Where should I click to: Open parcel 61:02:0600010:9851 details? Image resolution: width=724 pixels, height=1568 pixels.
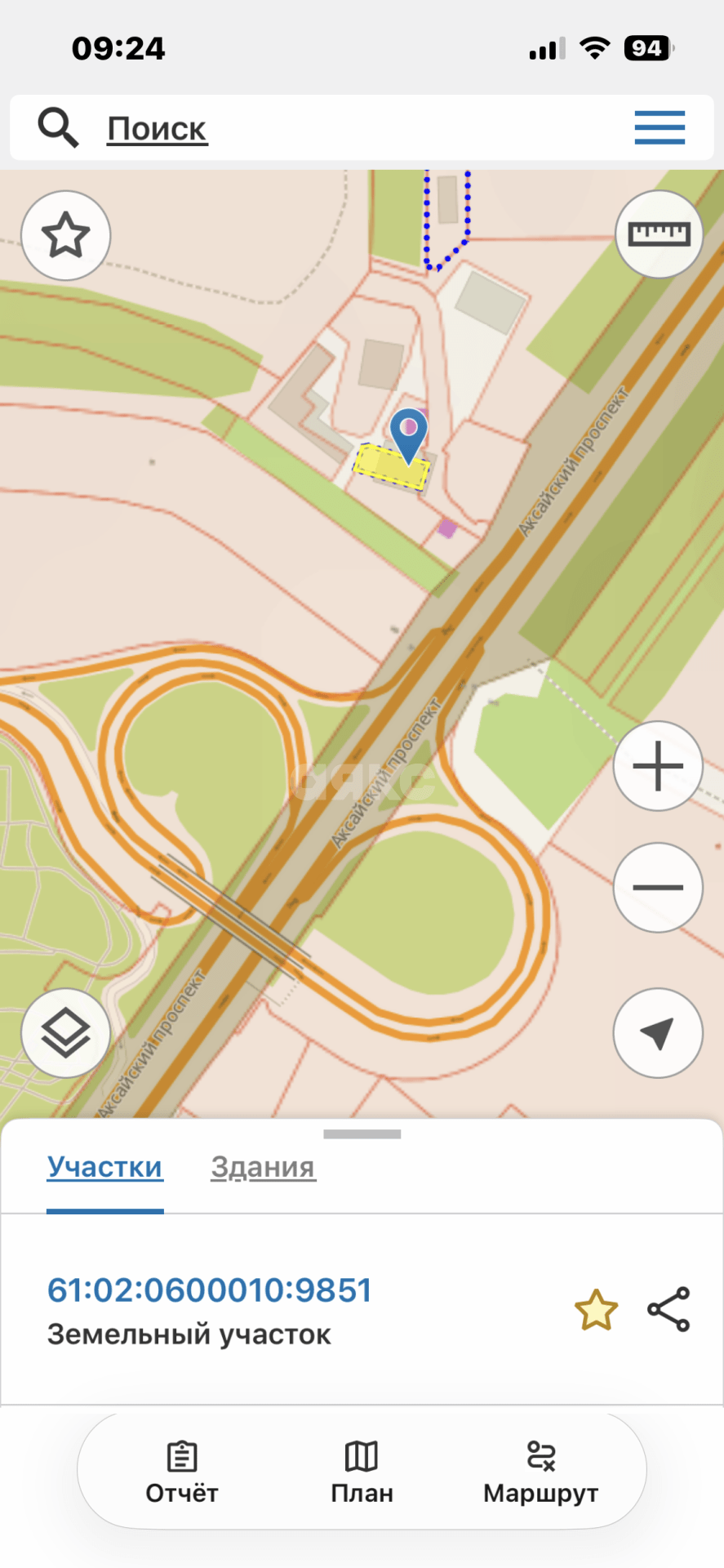click(x=210, y=1290)
